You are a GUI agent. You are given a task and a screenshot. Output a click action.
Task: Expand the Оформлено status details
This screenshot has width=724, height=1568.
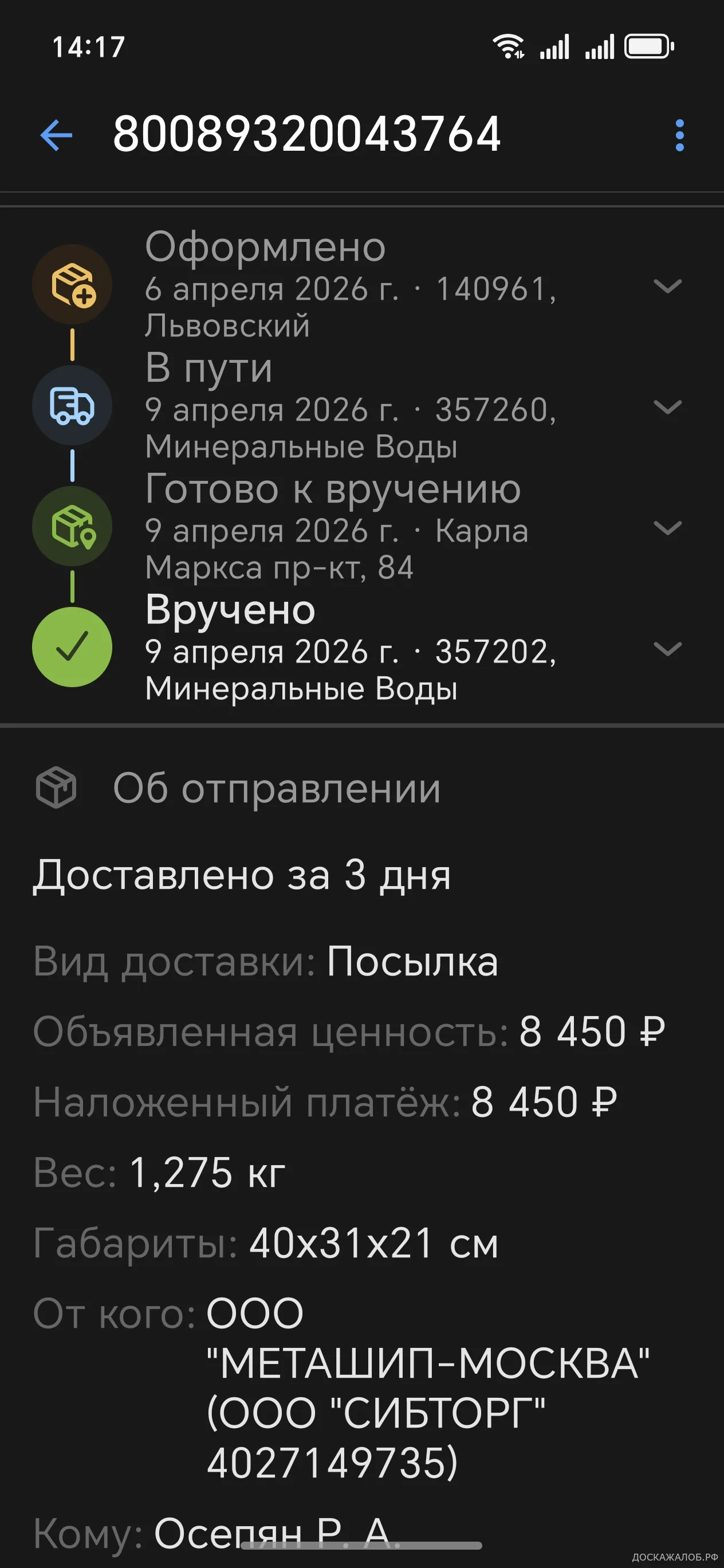tap(667, 285)
